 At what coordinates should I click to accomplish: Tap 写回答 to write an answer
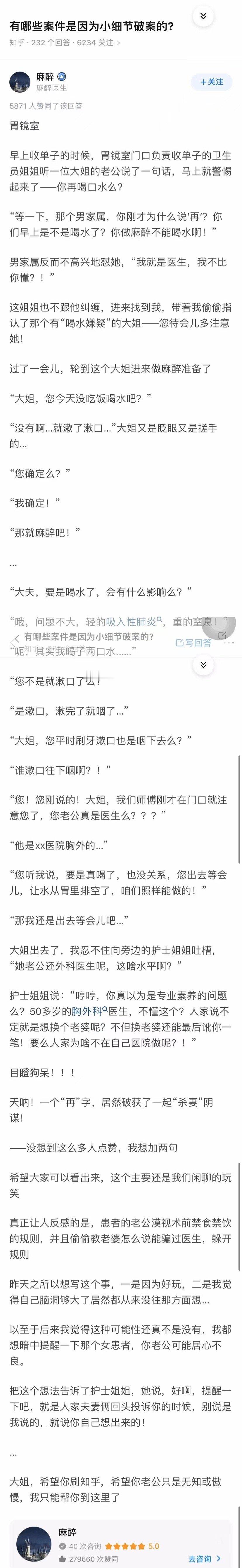194,642
